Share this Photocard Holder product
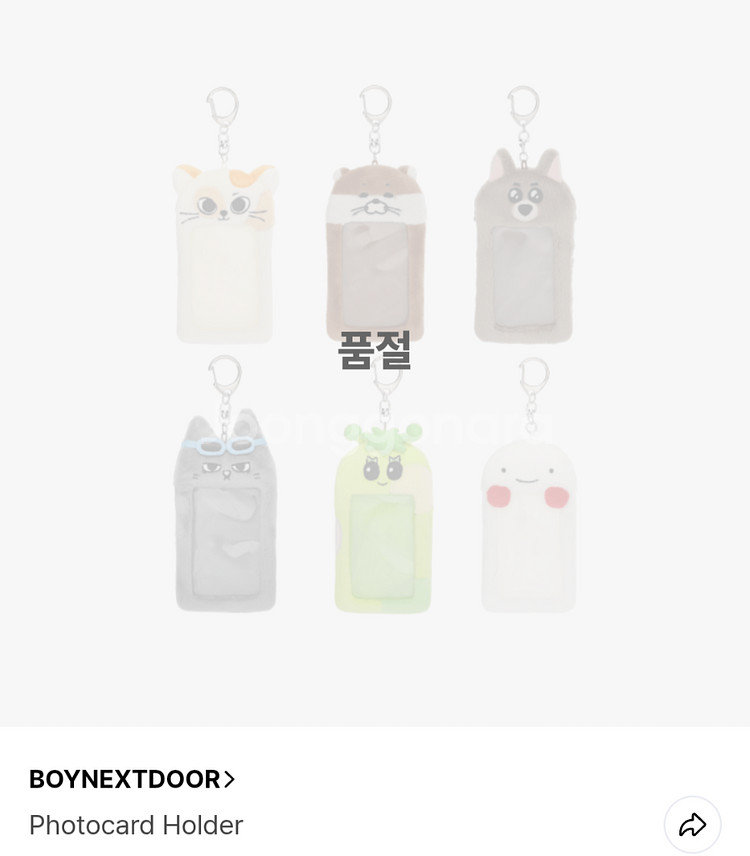The width and height of the screenshot is (750, 856). pos(692,825)
